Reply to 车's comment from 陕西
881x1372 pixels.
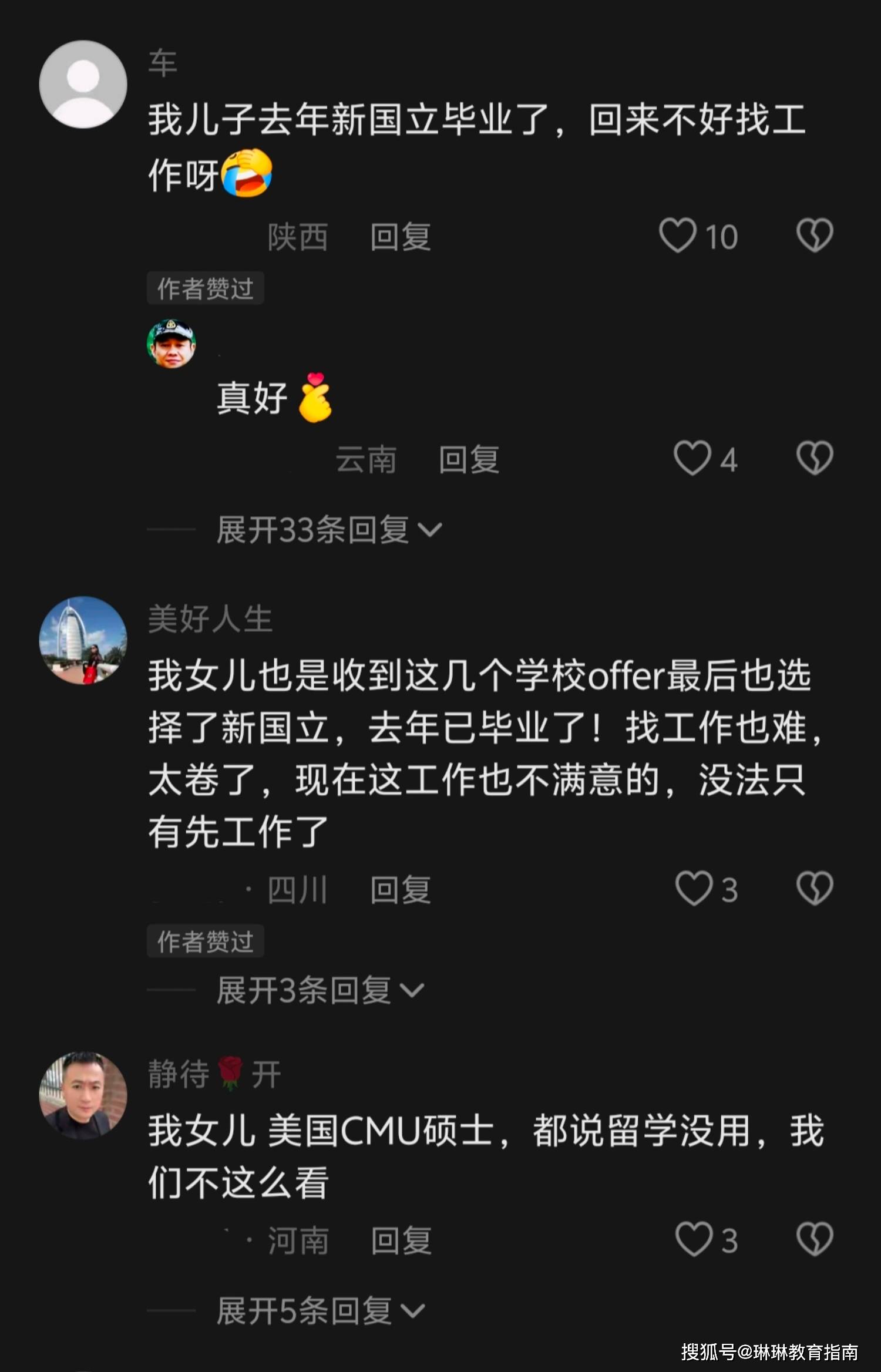(401, 237)
